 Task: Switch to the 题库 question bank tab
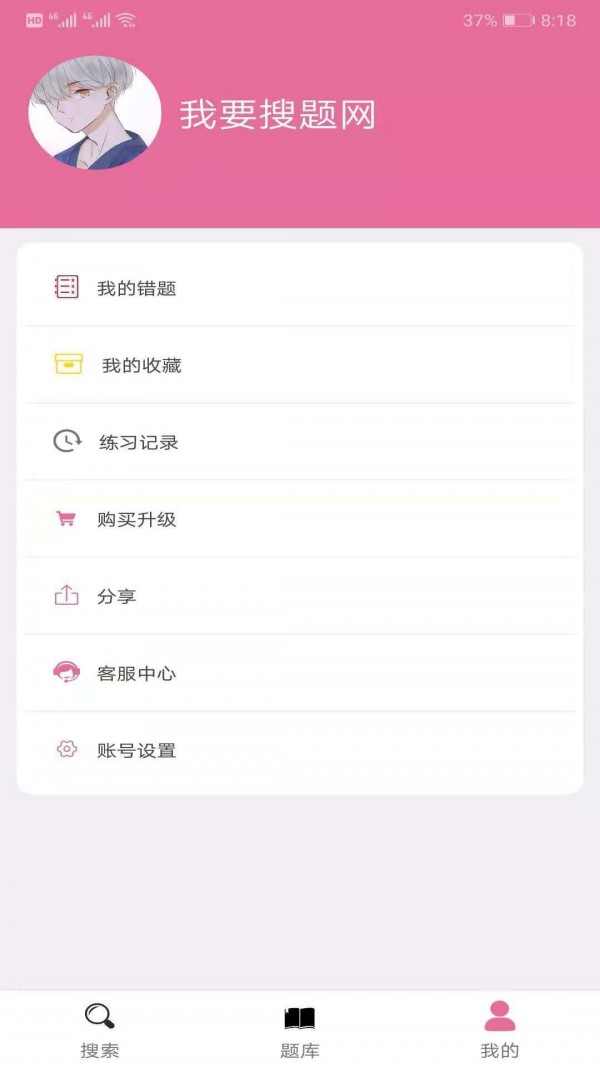300,1030
